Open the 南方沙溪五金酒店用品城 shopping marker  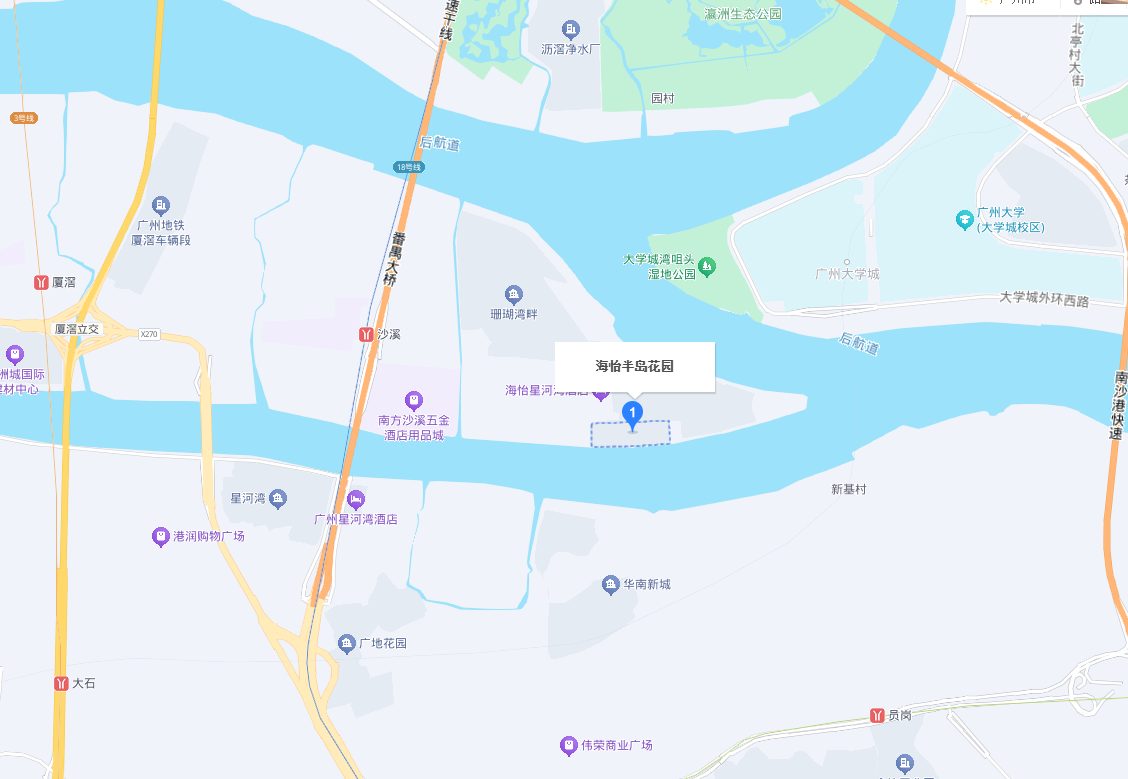click(413, 401)
